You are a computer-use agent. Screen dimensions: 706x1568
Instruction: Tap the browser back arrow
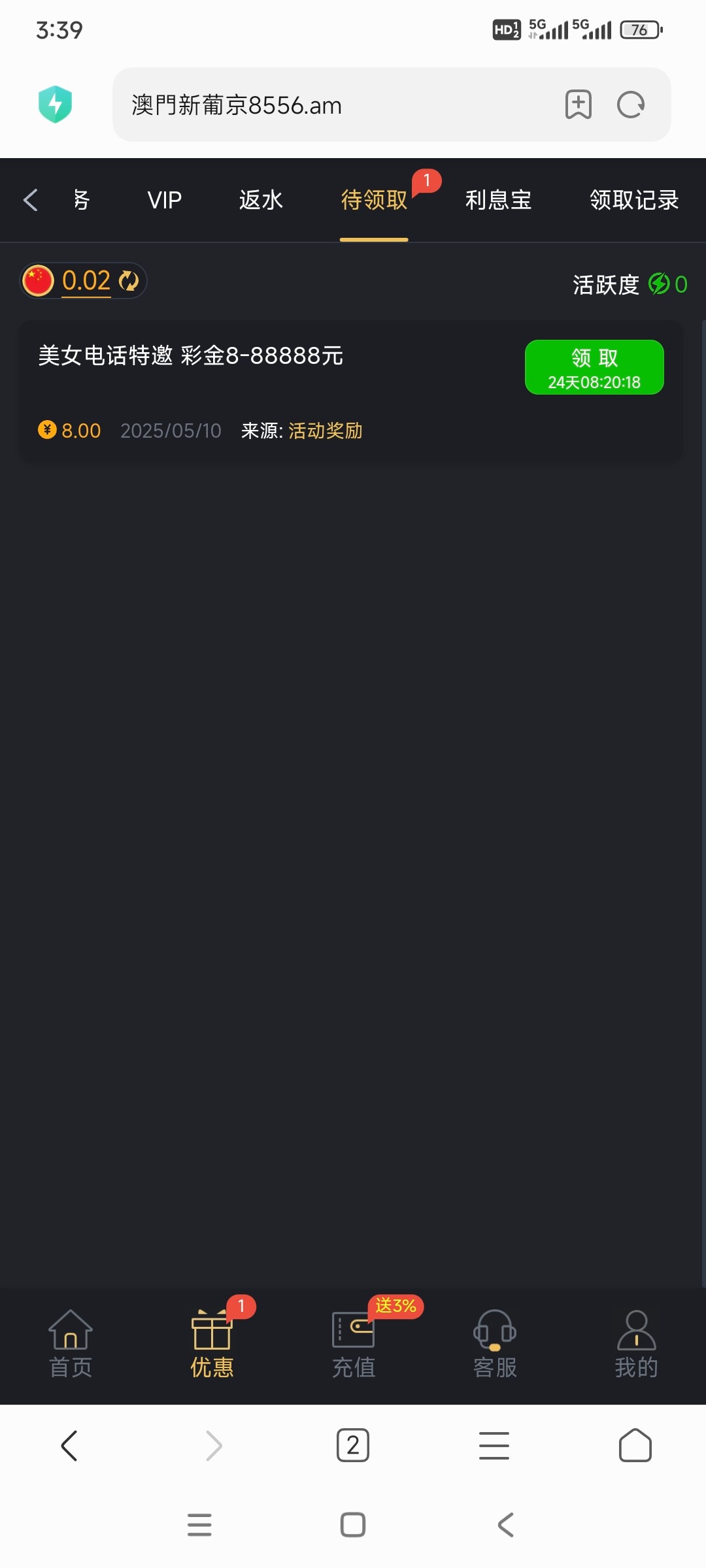[x=69, y=1445]
